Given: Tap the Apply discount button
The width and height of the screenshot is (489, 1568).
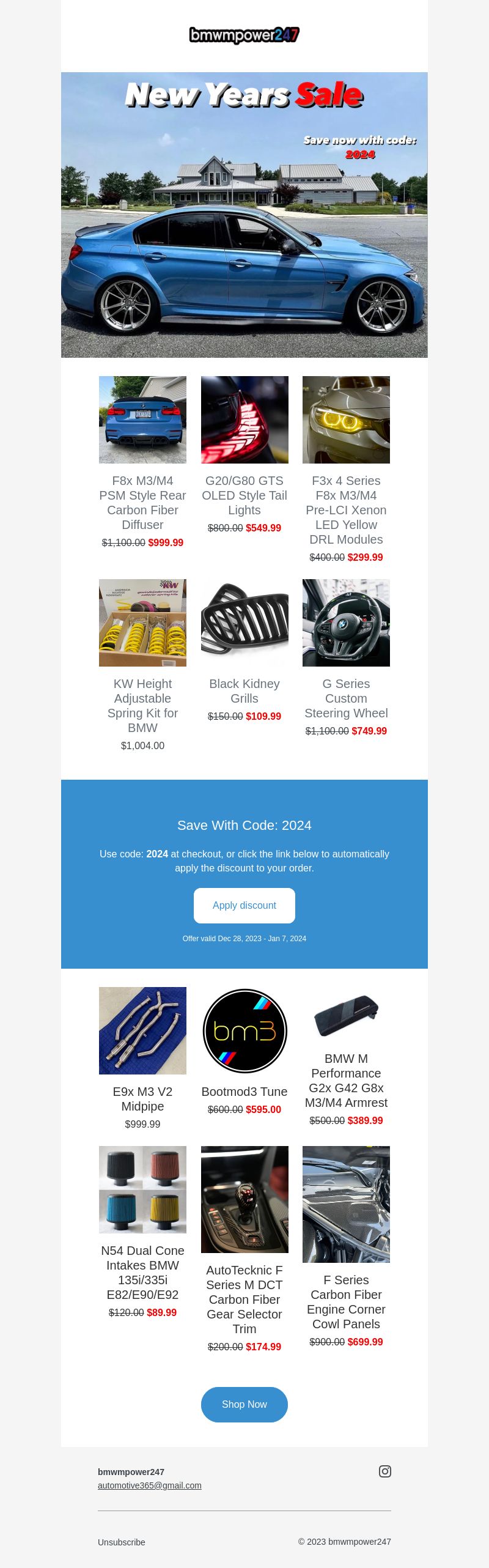Looking at the screenshot, I should 244,905.
